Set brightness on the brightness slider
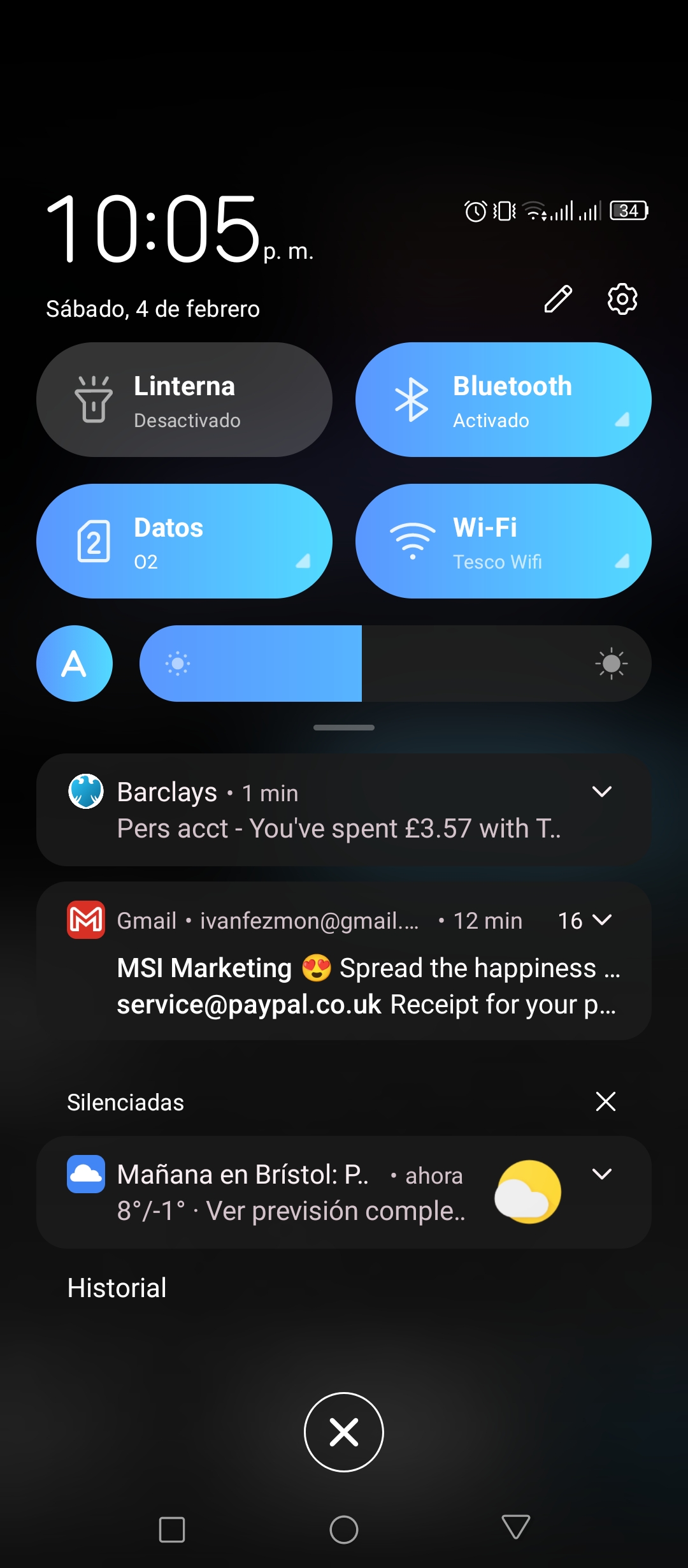 click(x=396, y=664)
